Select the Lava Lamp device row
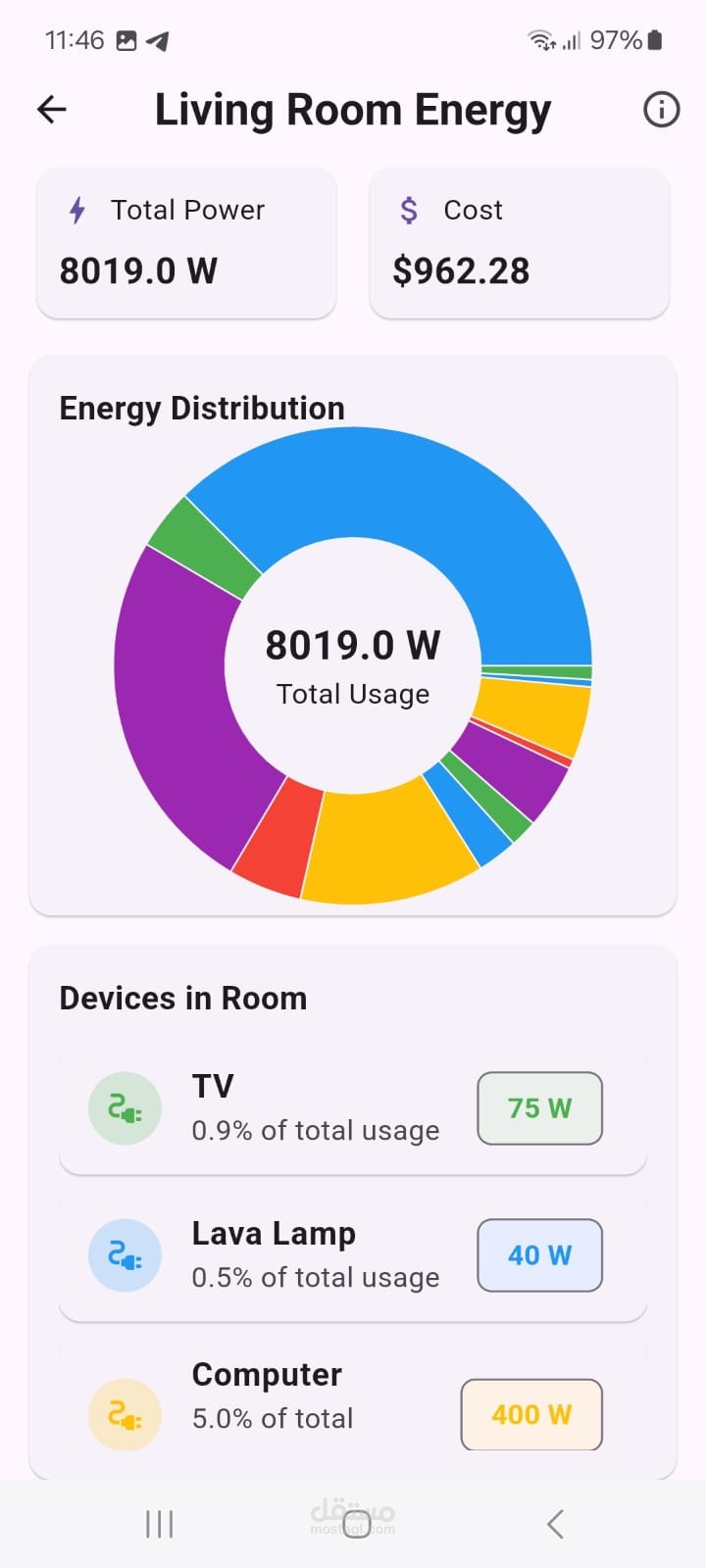This screenshot has height=1568, width=706. click(x=352, y=1255)
